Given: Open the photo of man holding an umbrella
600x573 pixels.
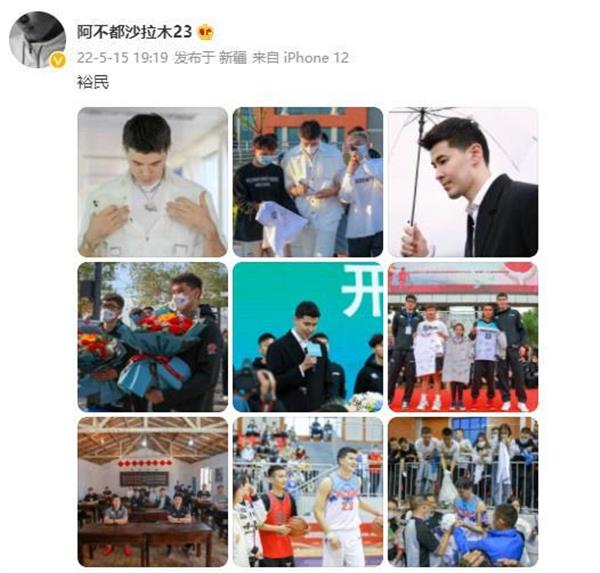Looking at the screenshot, I should [x=463, y=182].
